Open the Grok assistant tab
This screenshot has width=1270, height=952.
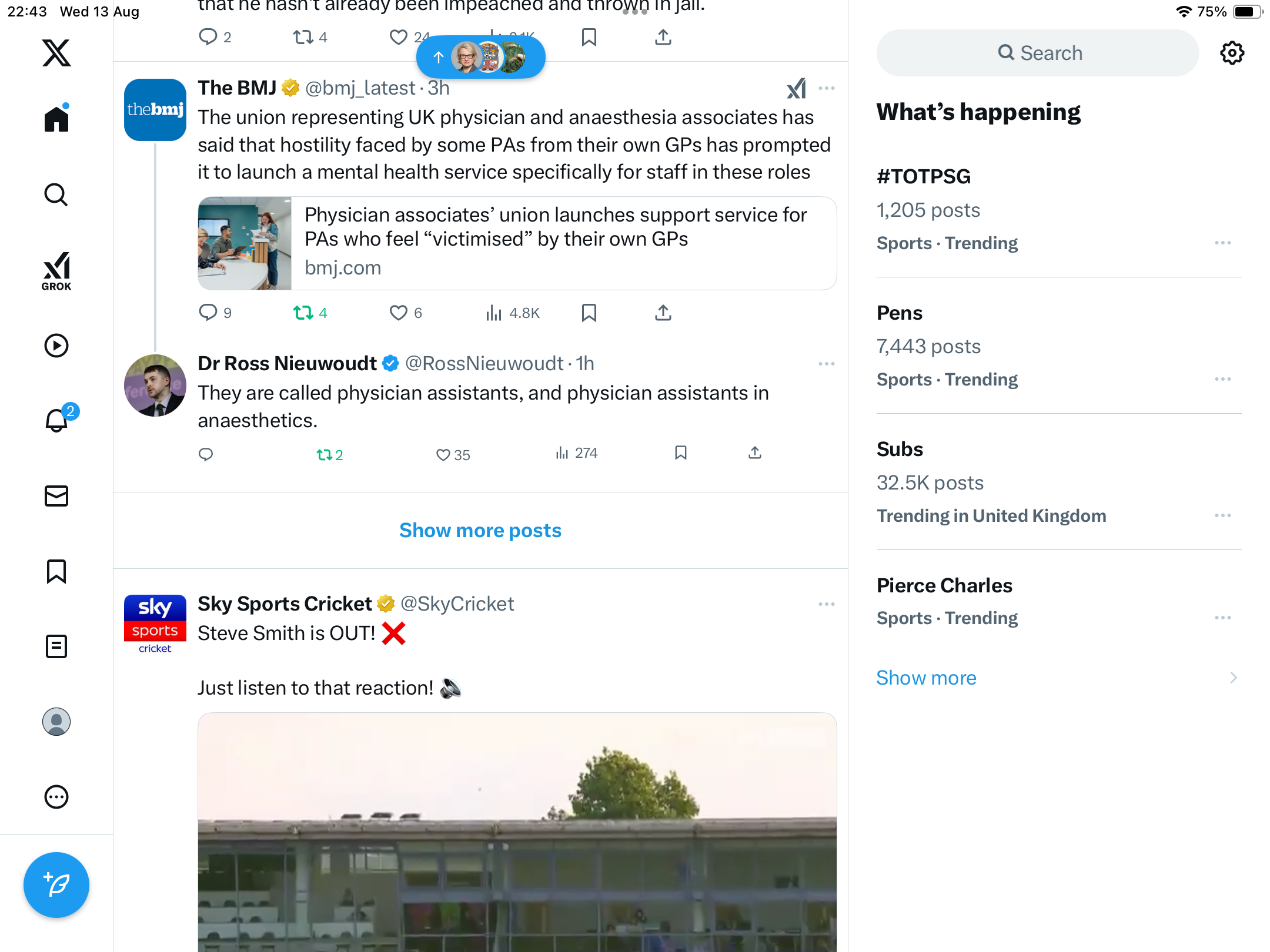[x=56, y=271]
